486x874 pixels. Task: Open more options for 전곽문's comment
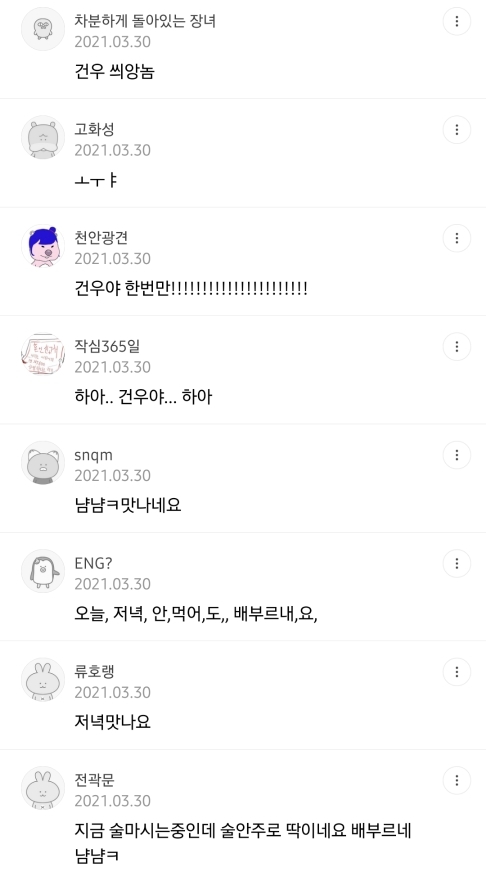(x=456, y=780)
